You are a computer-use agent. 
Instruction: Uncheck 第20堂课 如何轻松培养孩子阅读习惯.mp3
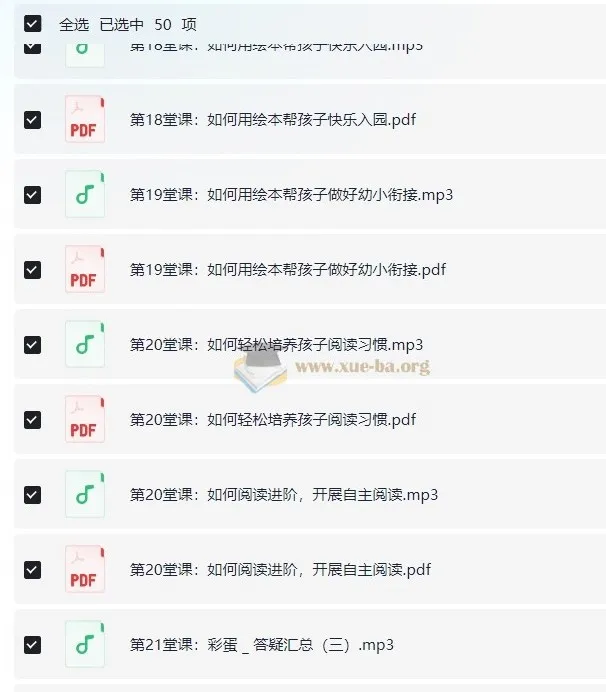pyautogui.click(x=32, y=345)
